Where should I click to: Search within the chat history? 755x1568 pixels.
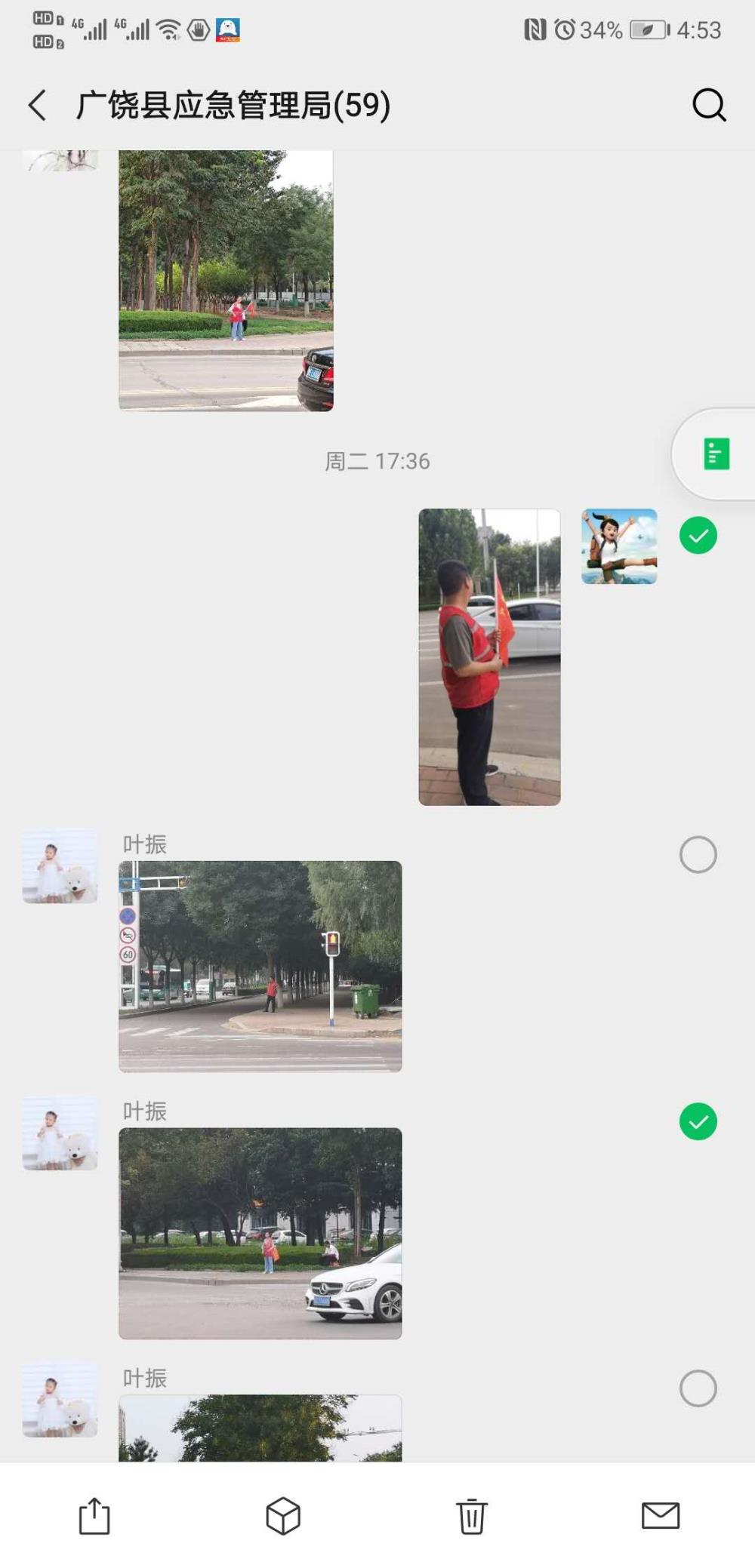pyautogui.click(x=709, y=105)
